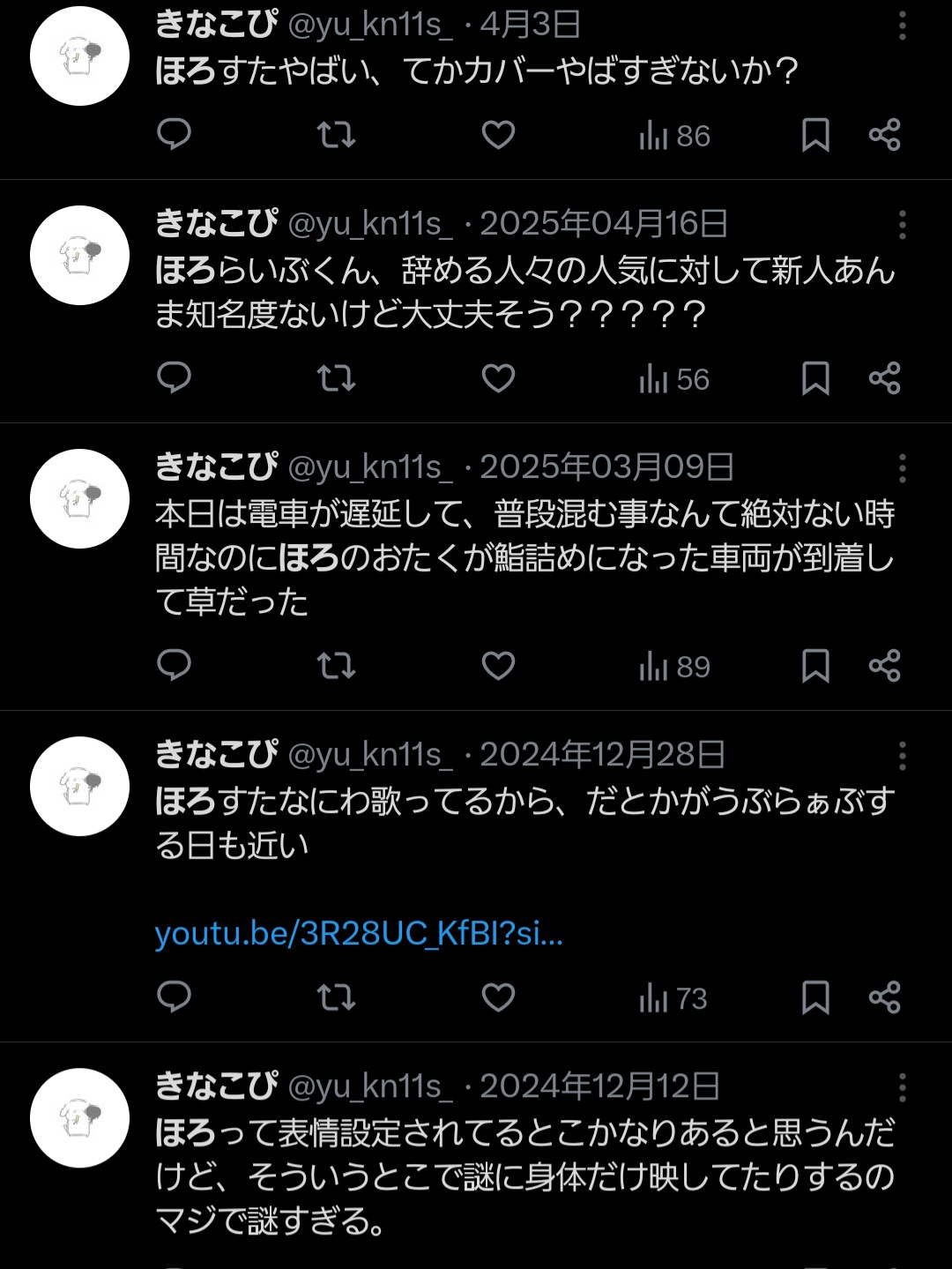Screen dimensions: 952x1269
Task: Open the 2025年04月16日 tweet about 新人
Action: click(524, 292)
